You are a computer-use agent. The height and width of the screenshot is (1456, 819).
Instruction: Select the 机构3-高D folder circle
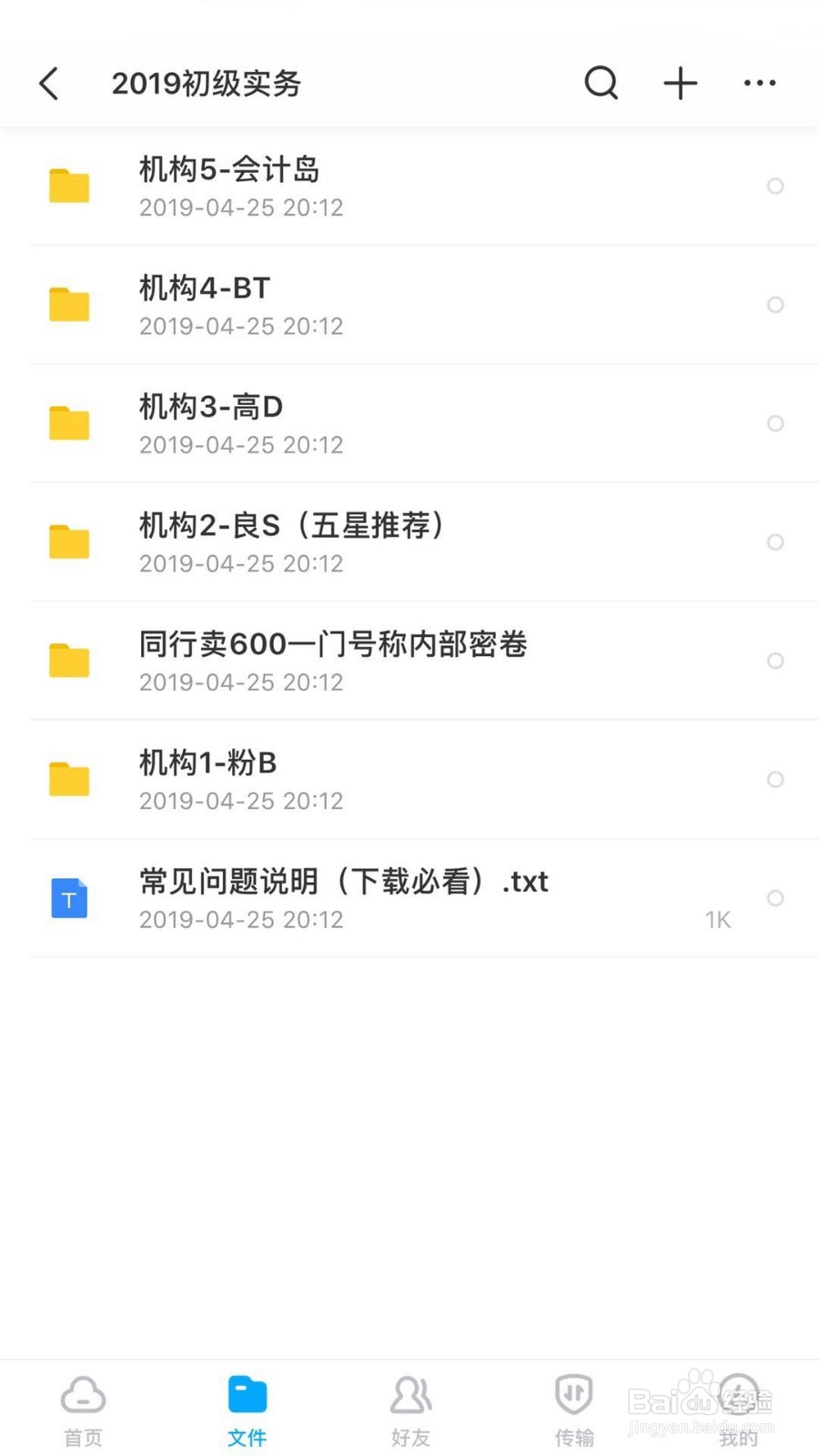(x=775, y=423)
